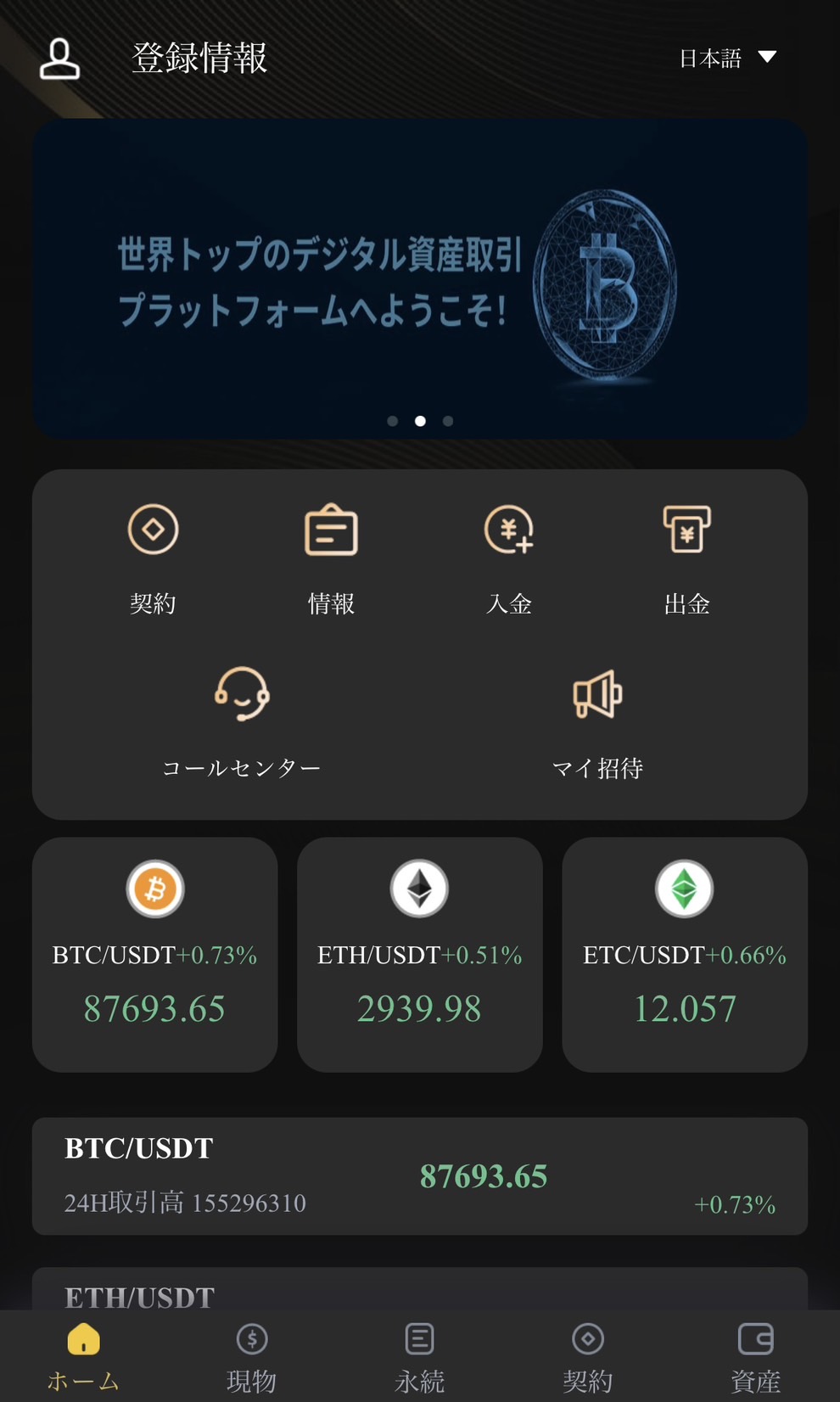Open the welcome banner about digital asset trading
This screenshot has height=1402, width=840.
[x=419, y=280]
